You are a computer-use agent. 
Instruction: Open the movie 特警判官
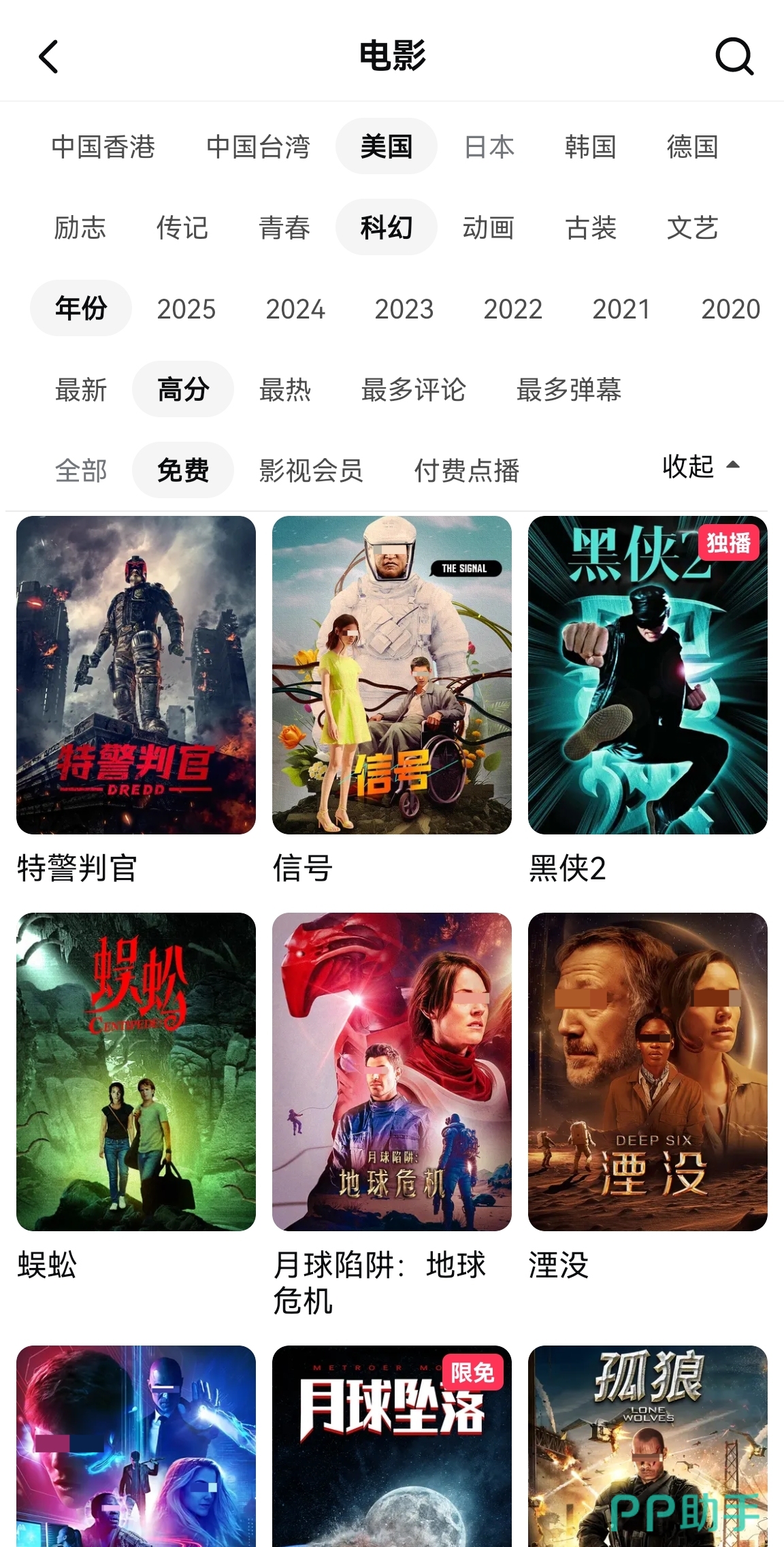pos(136,675)
